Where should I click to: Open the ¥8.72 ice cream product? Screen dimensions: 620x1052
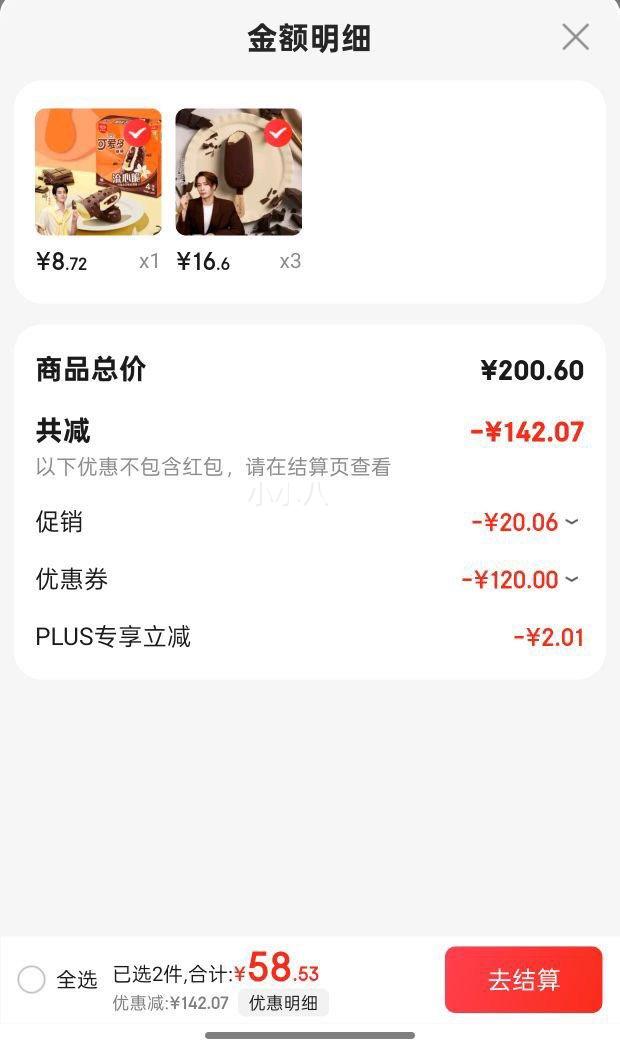pyautogui.click(x=98, y=172)
